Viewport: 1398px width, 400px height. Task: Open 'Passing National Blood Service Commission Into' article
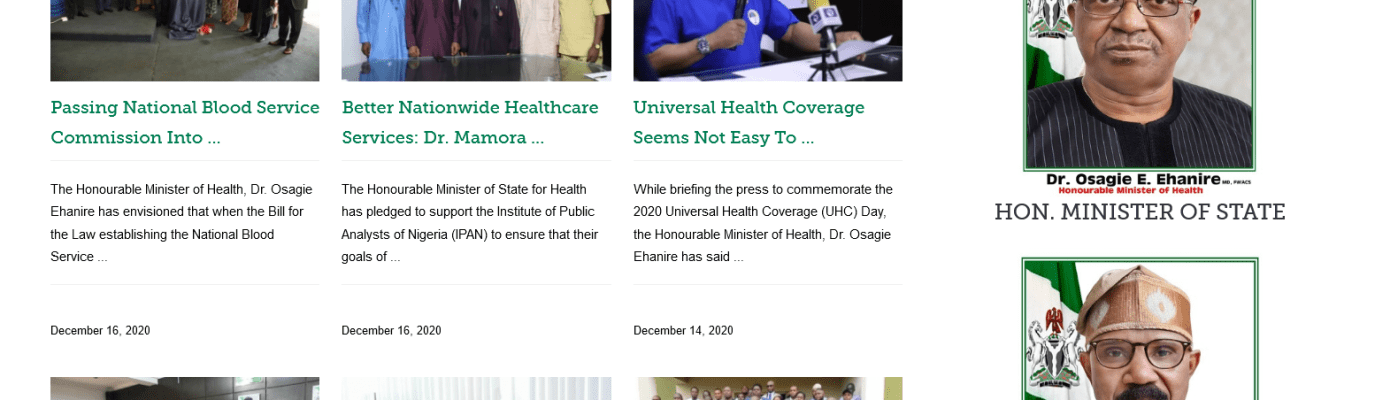(x=185, y=121)
